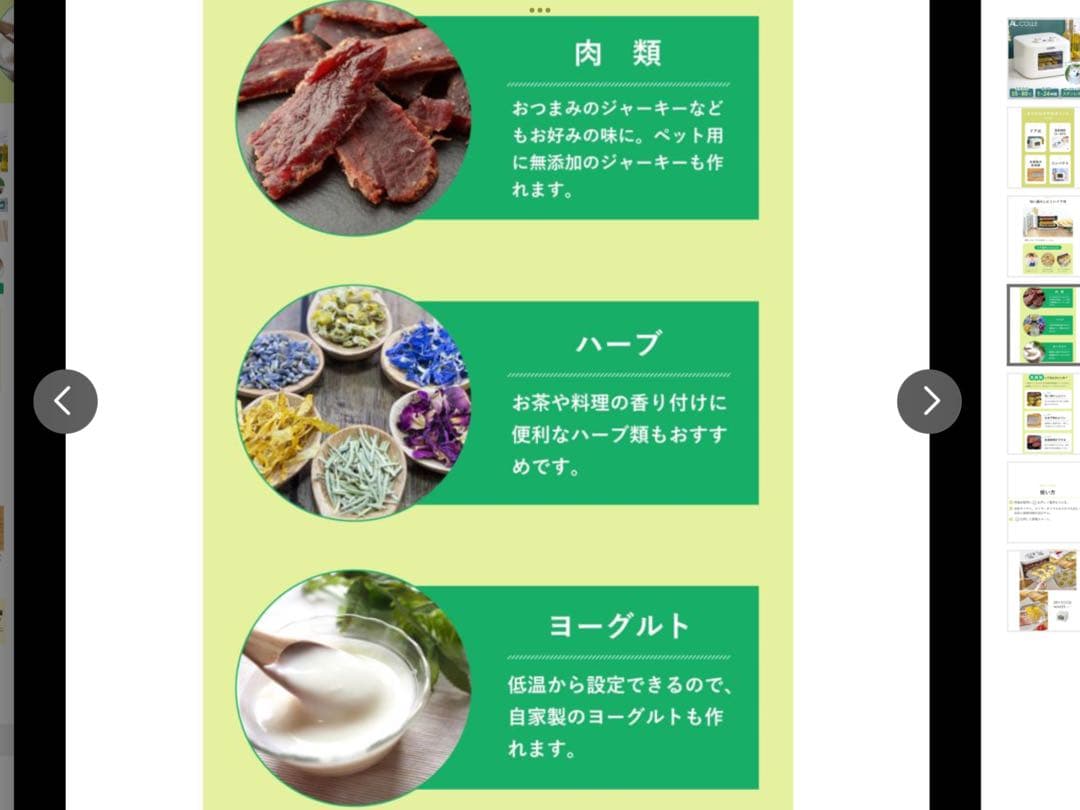This screenshot has width=1080, height=810.
Task: Show the 使い方 instructions thumbnail
Action: click(1043, 502)
